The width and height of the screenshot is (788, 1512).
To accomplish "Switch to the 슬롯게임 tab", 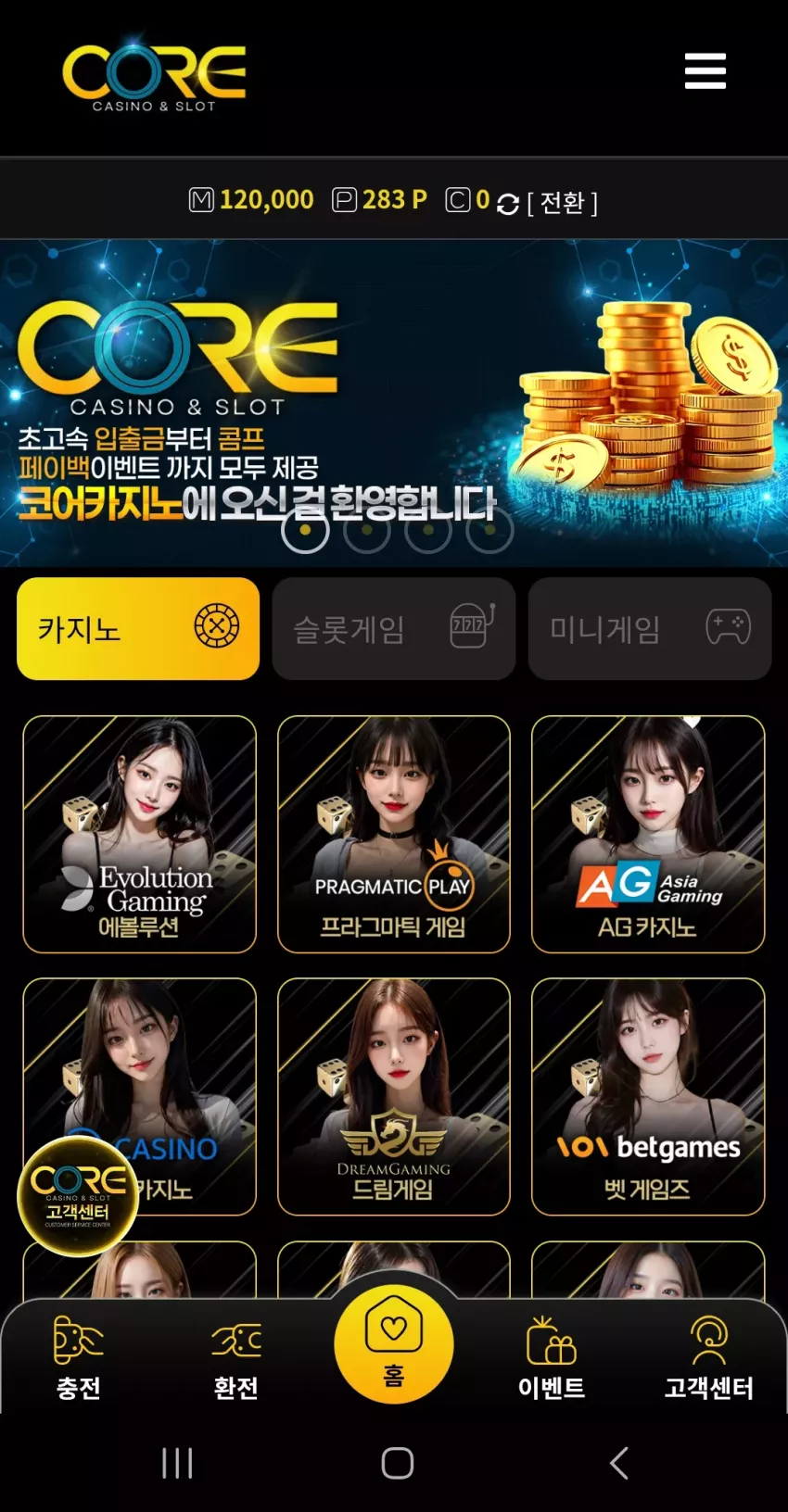I will [393, 629].
